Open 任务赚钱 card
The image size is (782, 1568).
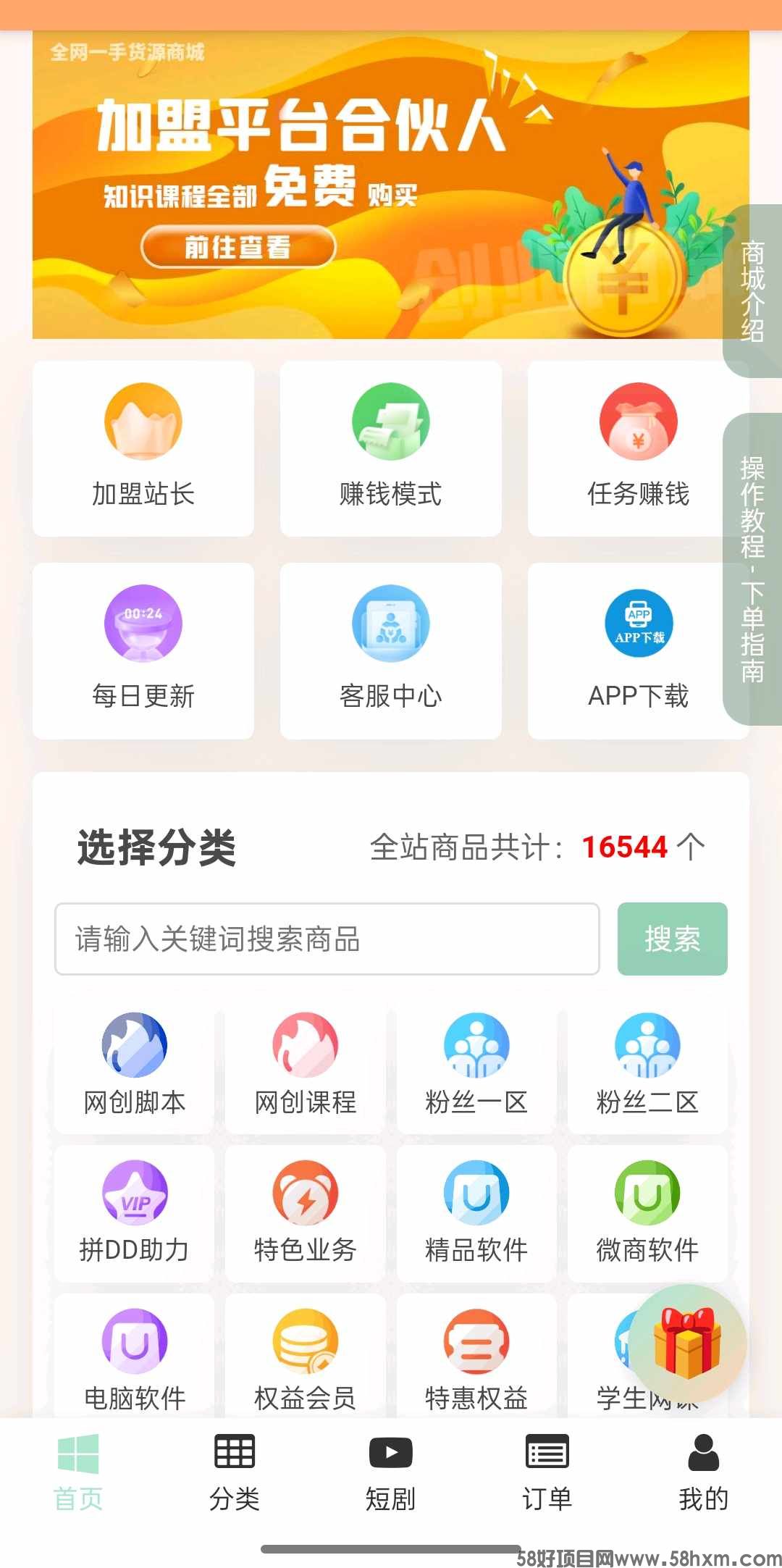(638, 448)
